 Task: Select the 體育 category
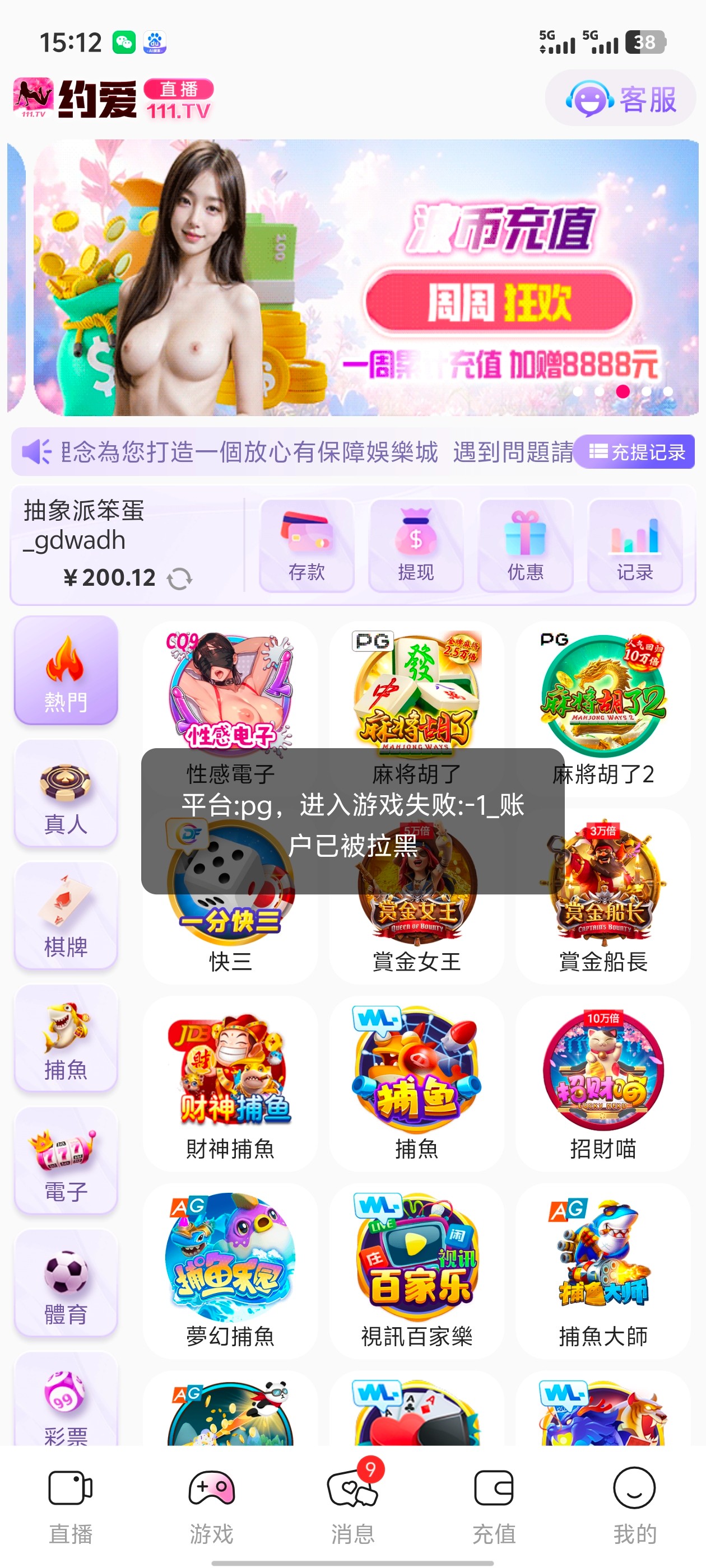66,1284
